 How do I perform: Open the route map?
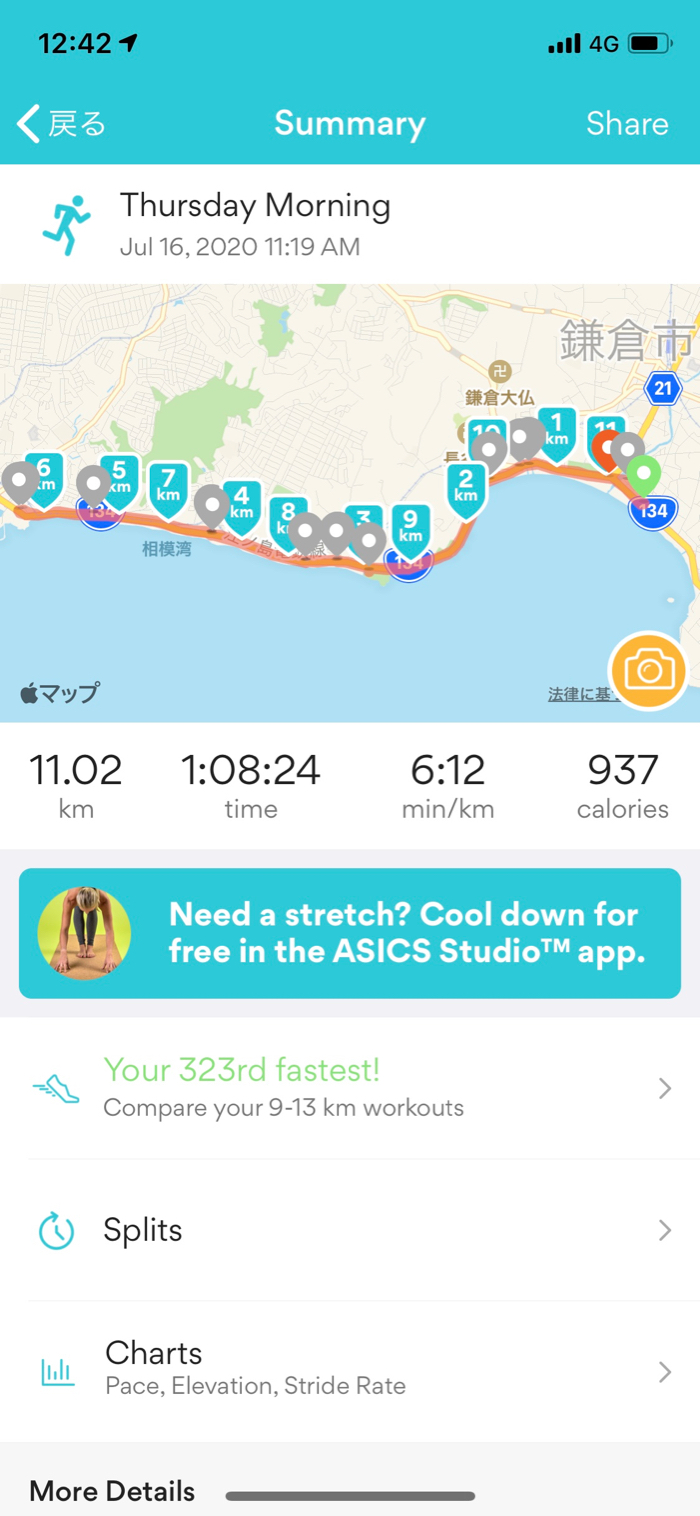[x=300, y=400]
